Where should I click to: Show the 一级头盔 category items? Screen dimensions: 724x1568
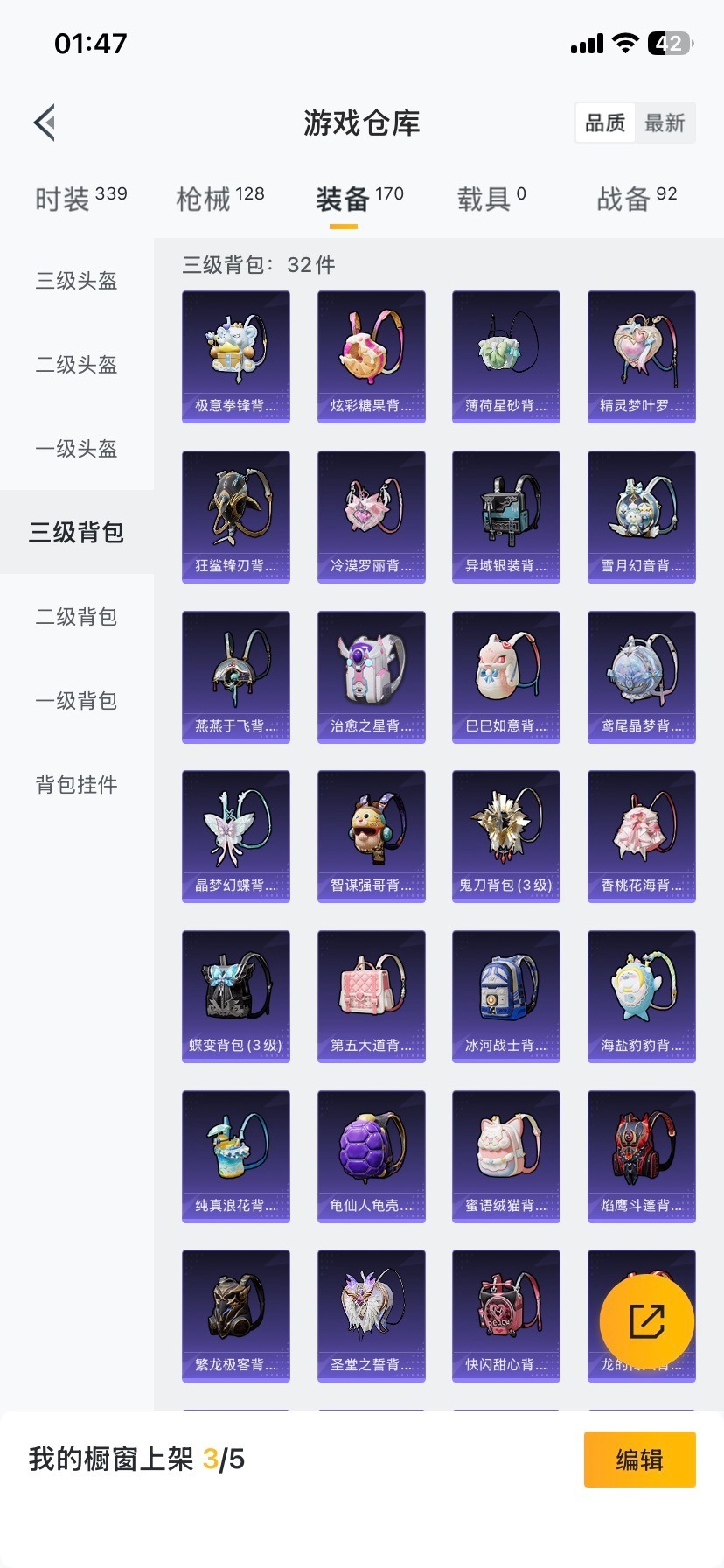pyautogui.click(x=76, y=449)
